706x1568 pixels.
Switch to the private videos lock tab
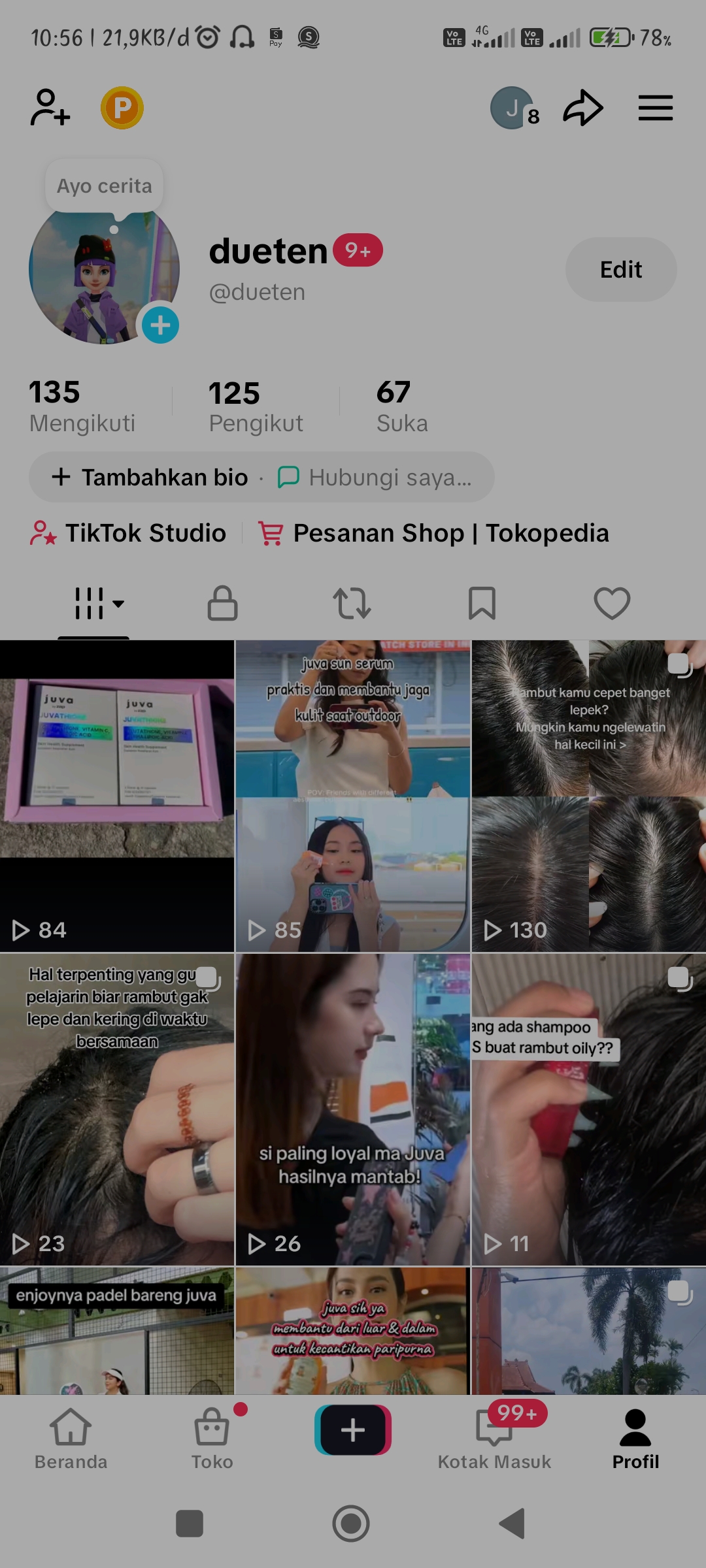tap(222, 602)
